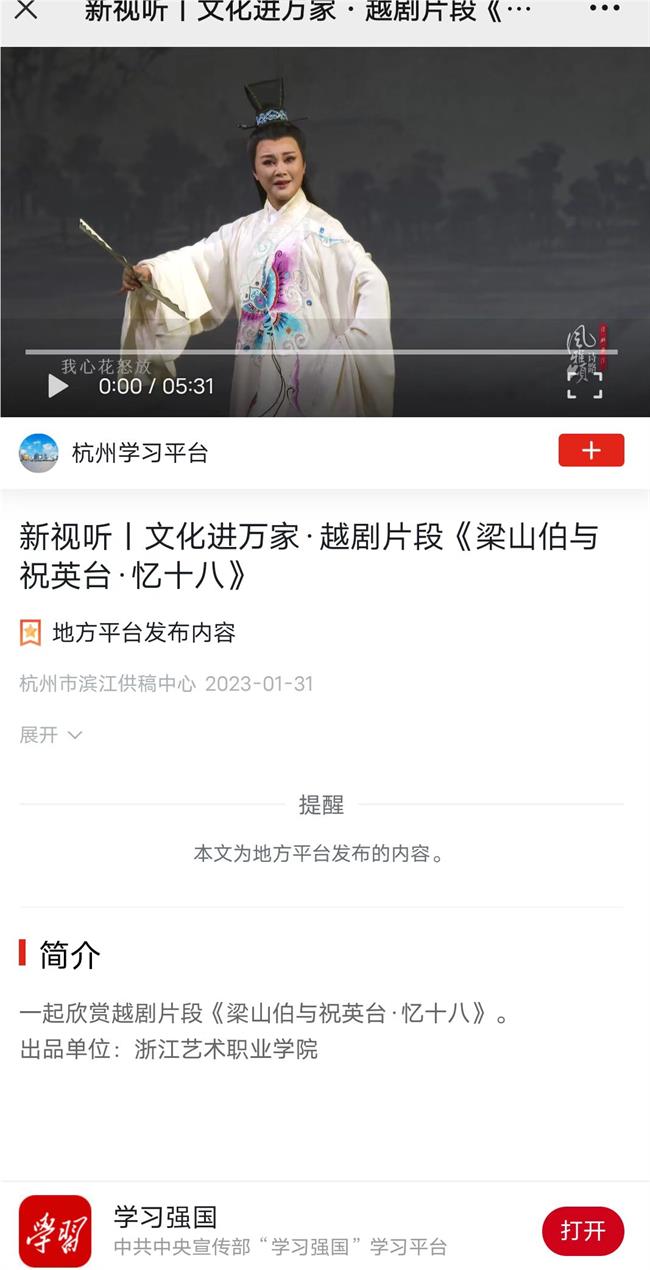Seek along the video progress bar

click(320, 352)
